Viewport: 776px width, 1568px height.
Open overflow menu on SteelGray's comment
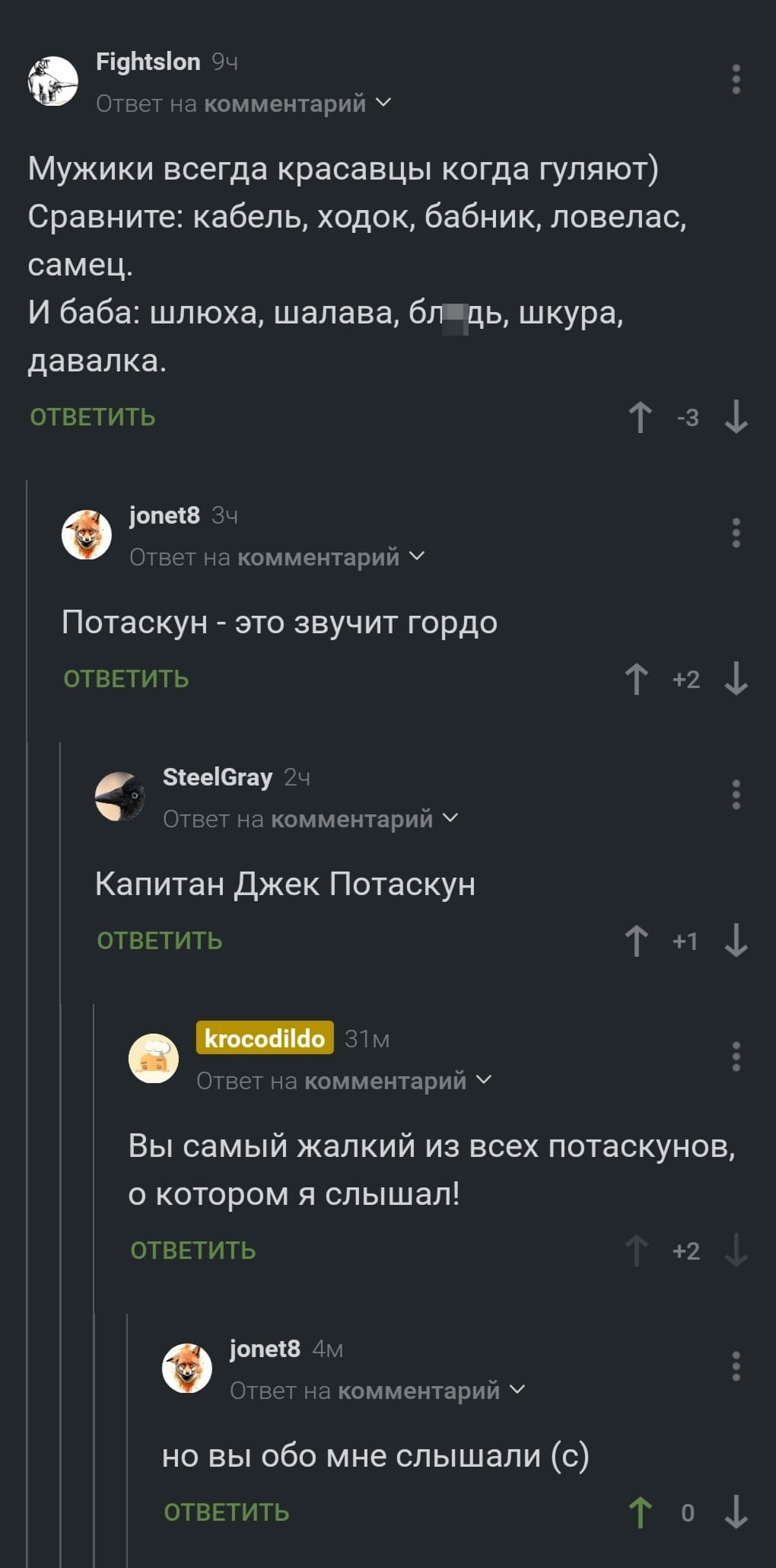pos(736,795)
